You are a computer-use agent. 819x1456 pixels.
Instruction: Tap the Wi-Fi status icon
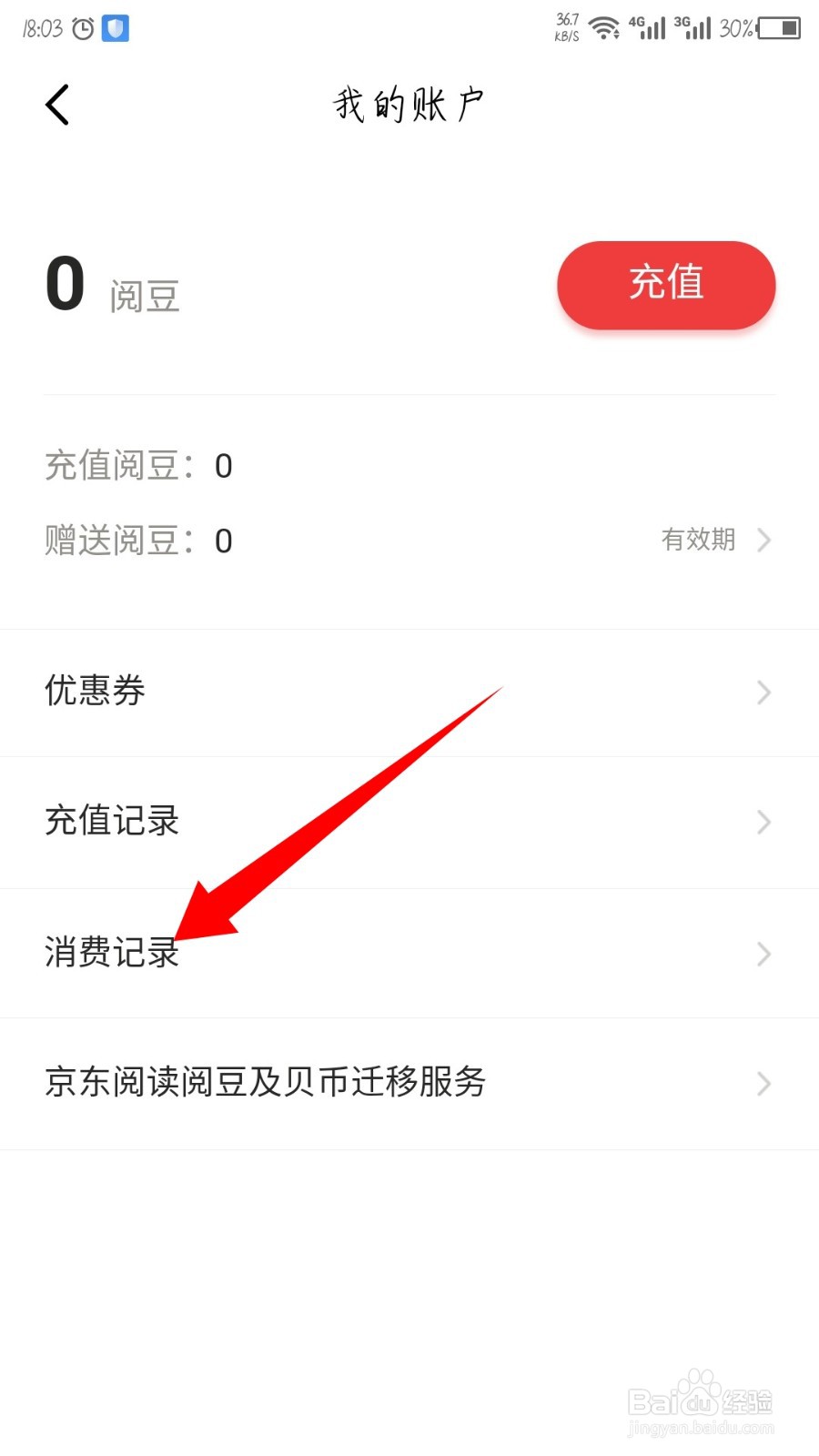pos(606,27)
